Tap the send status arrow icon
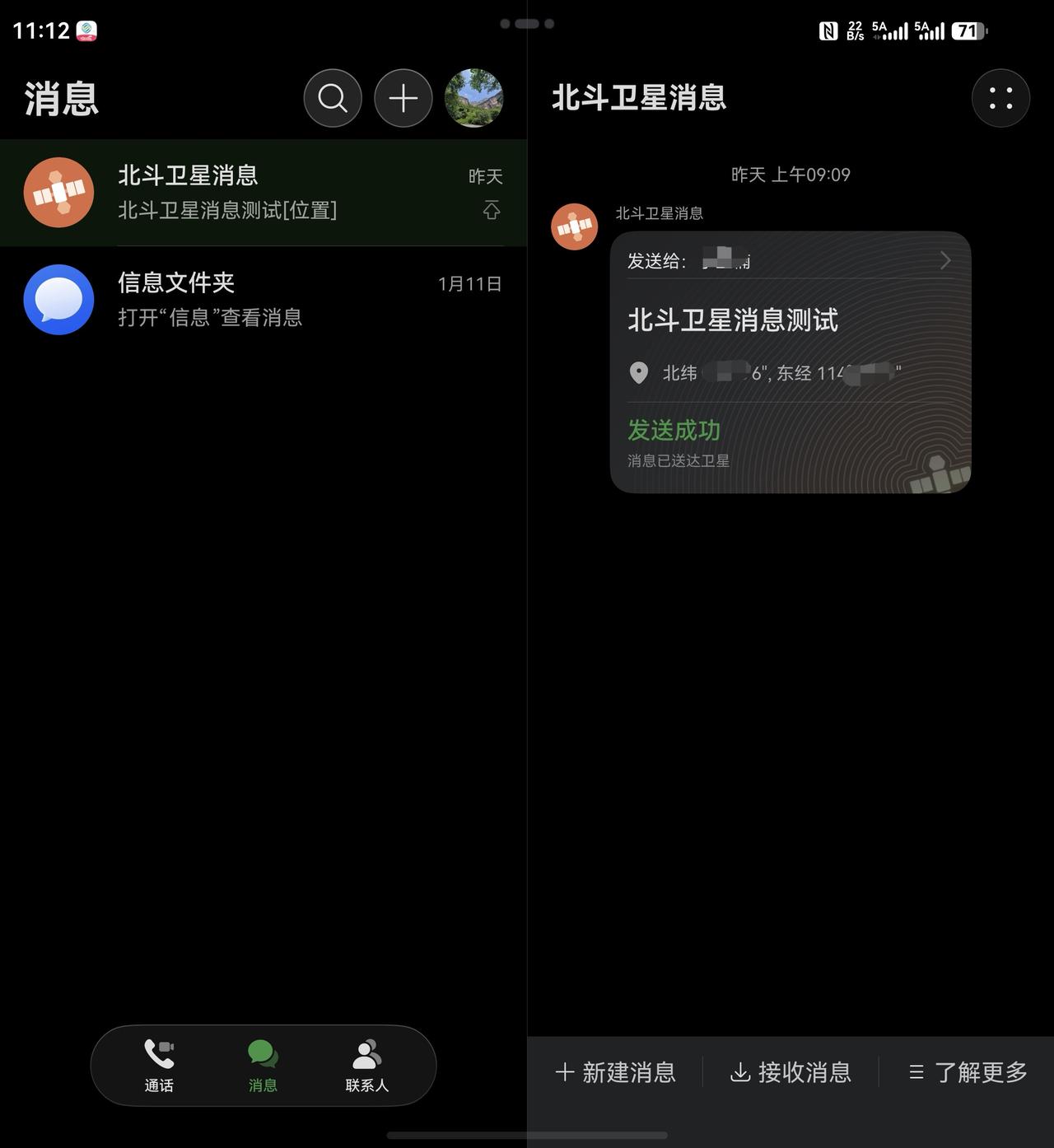 491,210
